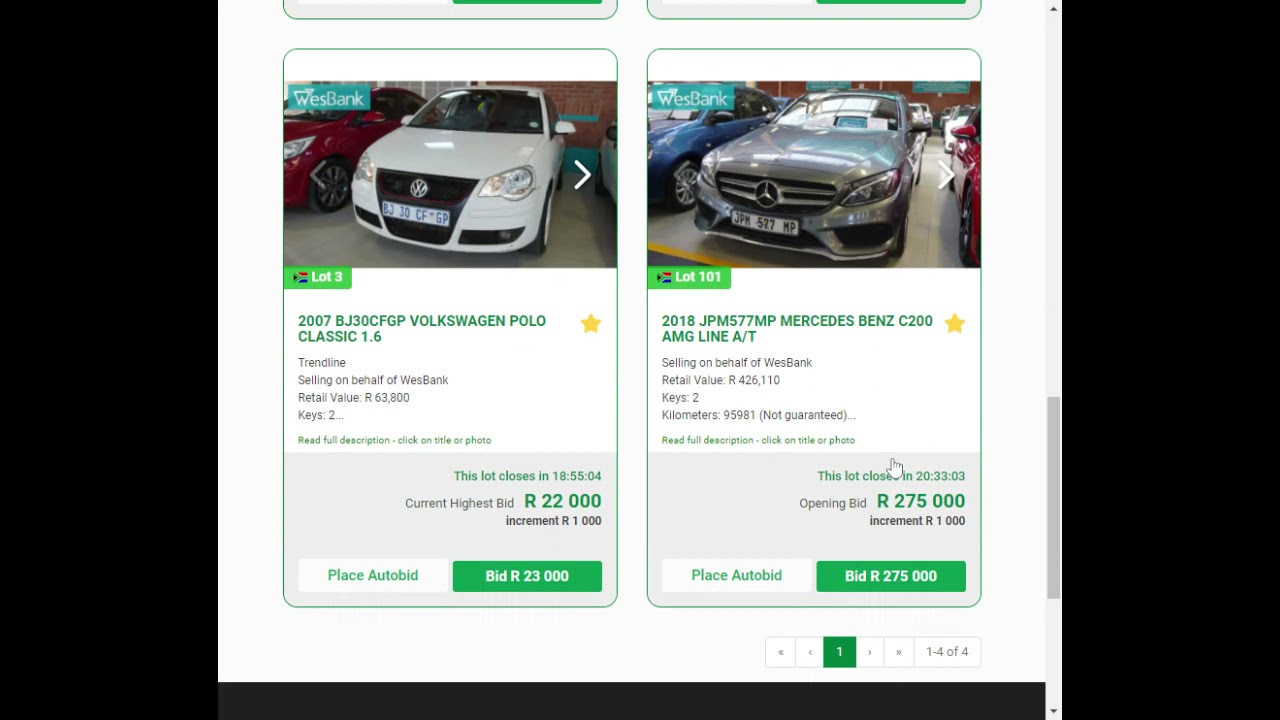Select page 1 in pagination
Image resolution: width=1280 pixels, height=720 pixels.
[x=839, y=652]
